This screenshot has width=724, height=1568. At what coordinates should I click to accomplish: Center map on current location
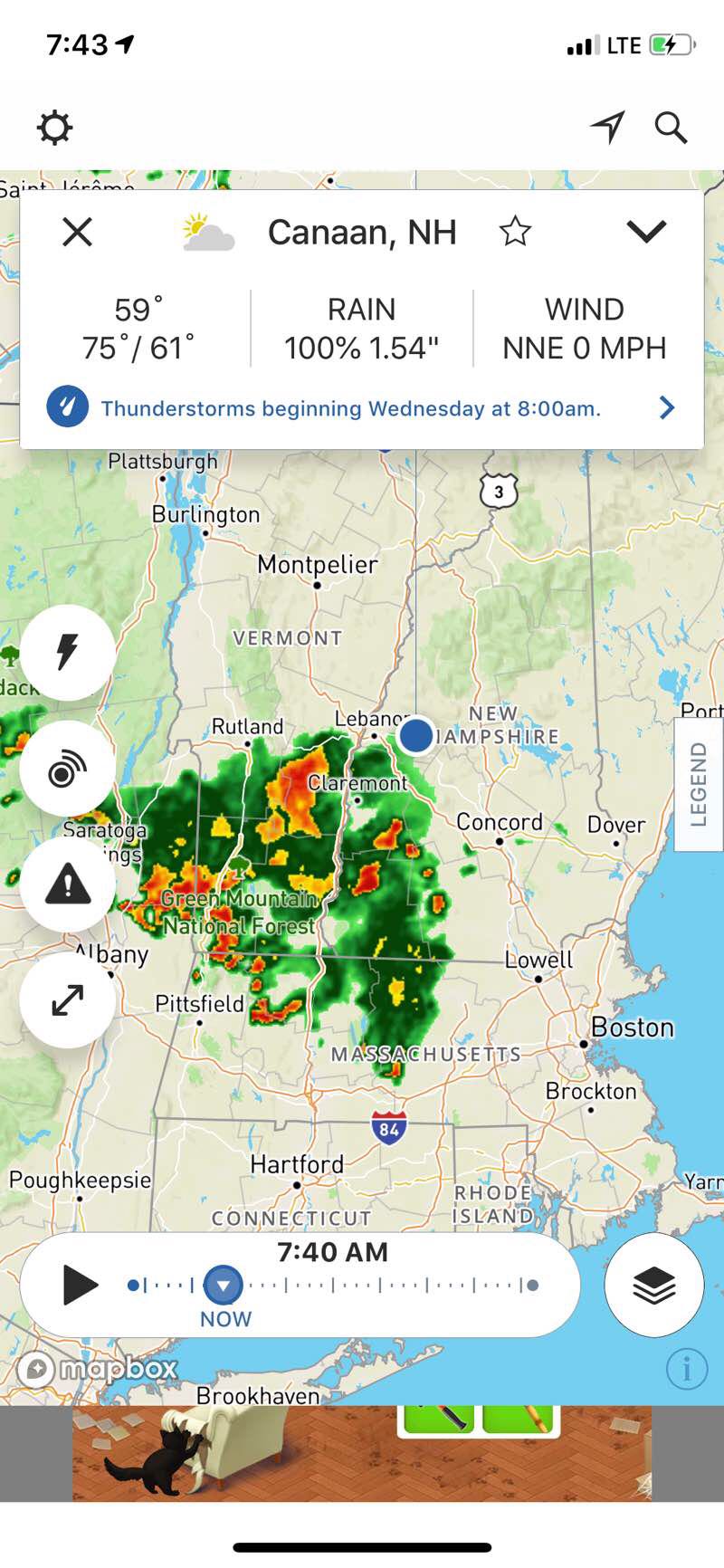point(608,128)
